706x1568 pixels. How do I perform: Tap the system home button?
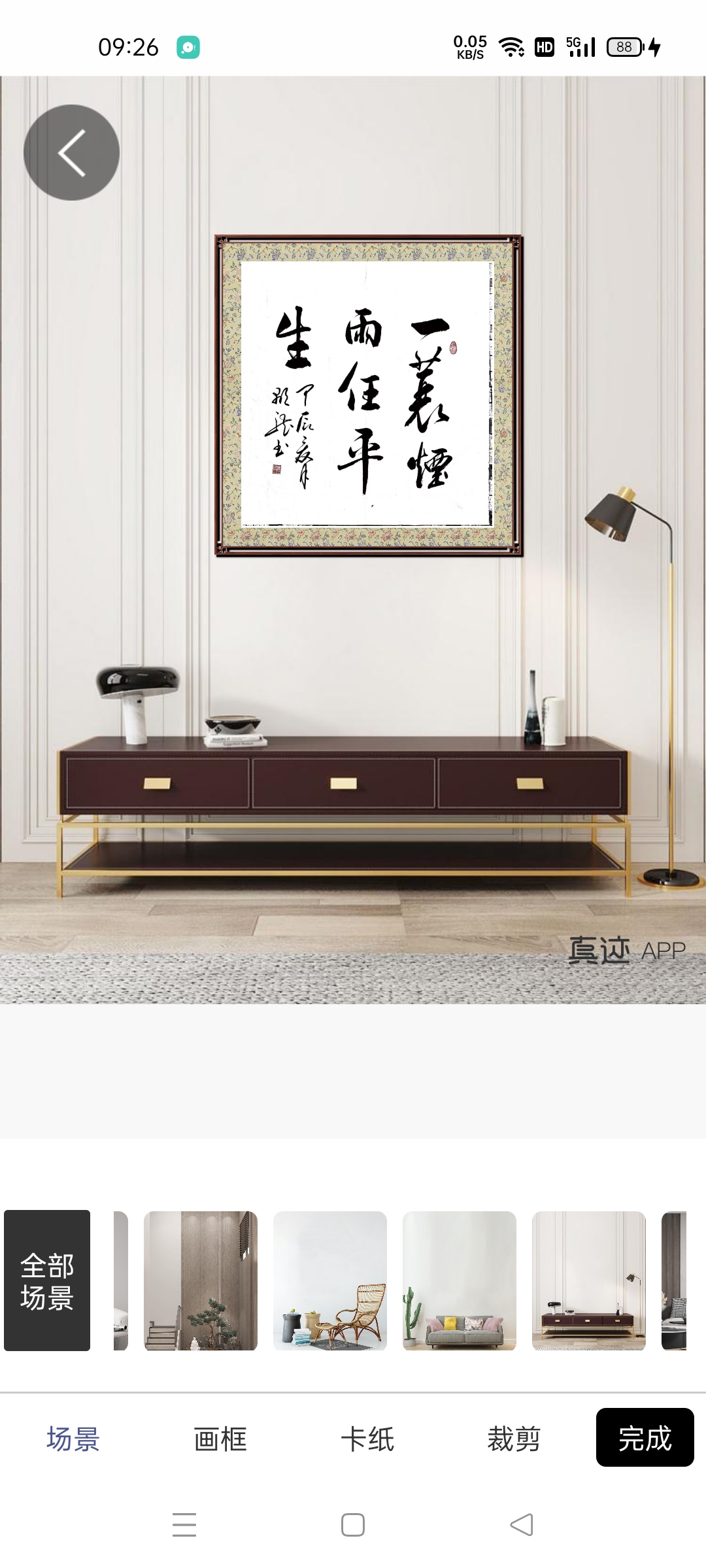click(x=353, y=1525)
